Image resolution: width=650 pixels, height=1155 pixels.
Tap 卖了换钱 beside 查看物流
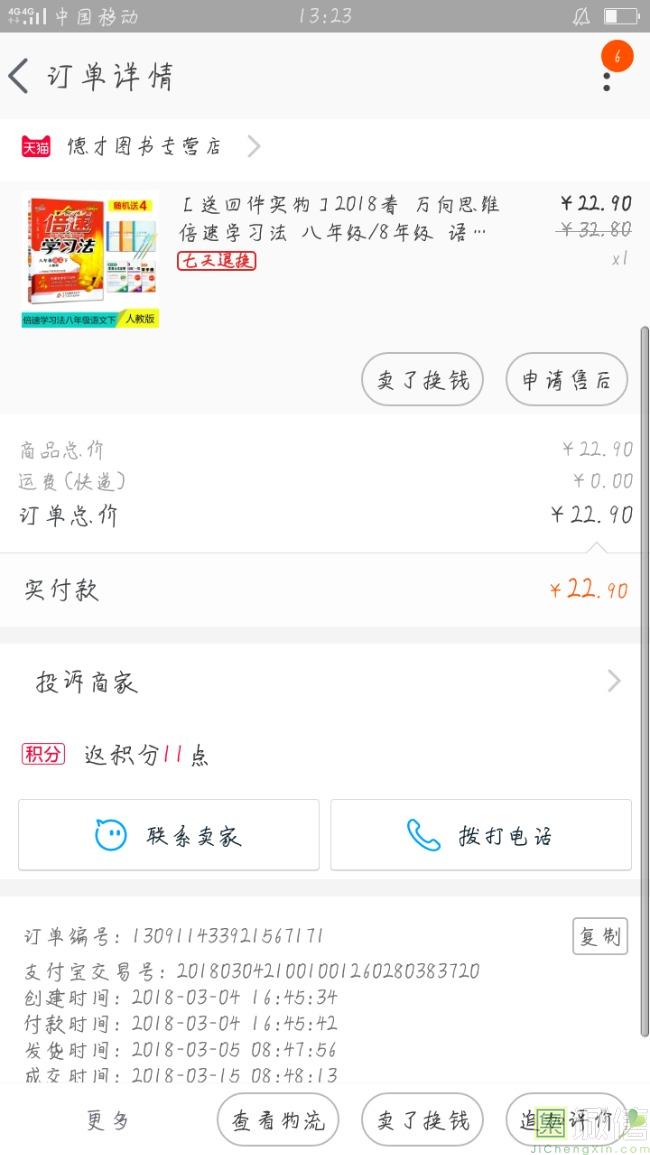(x=422, y=1120)
